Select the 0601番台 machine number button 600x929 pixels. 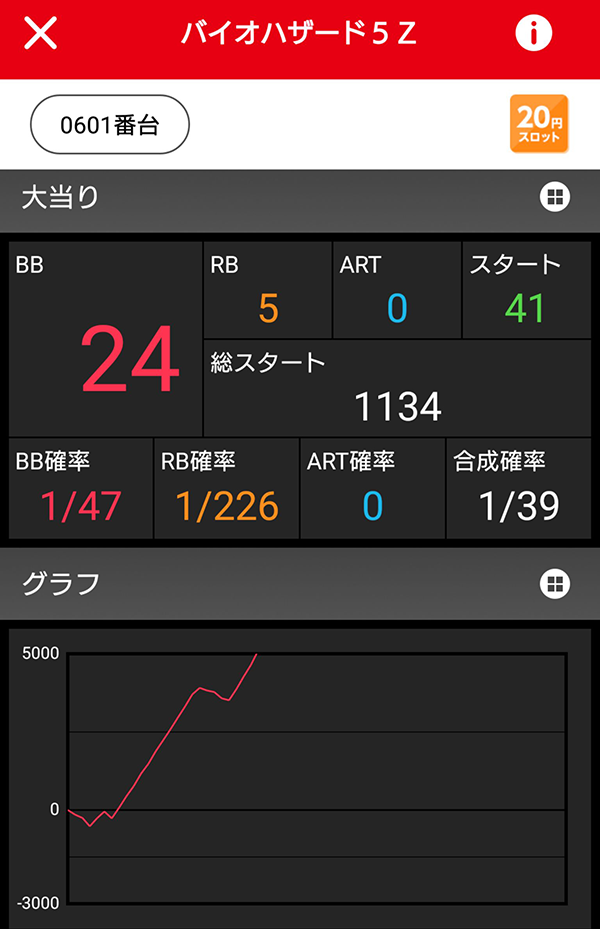pyautogui.click(x=110, y=125)
